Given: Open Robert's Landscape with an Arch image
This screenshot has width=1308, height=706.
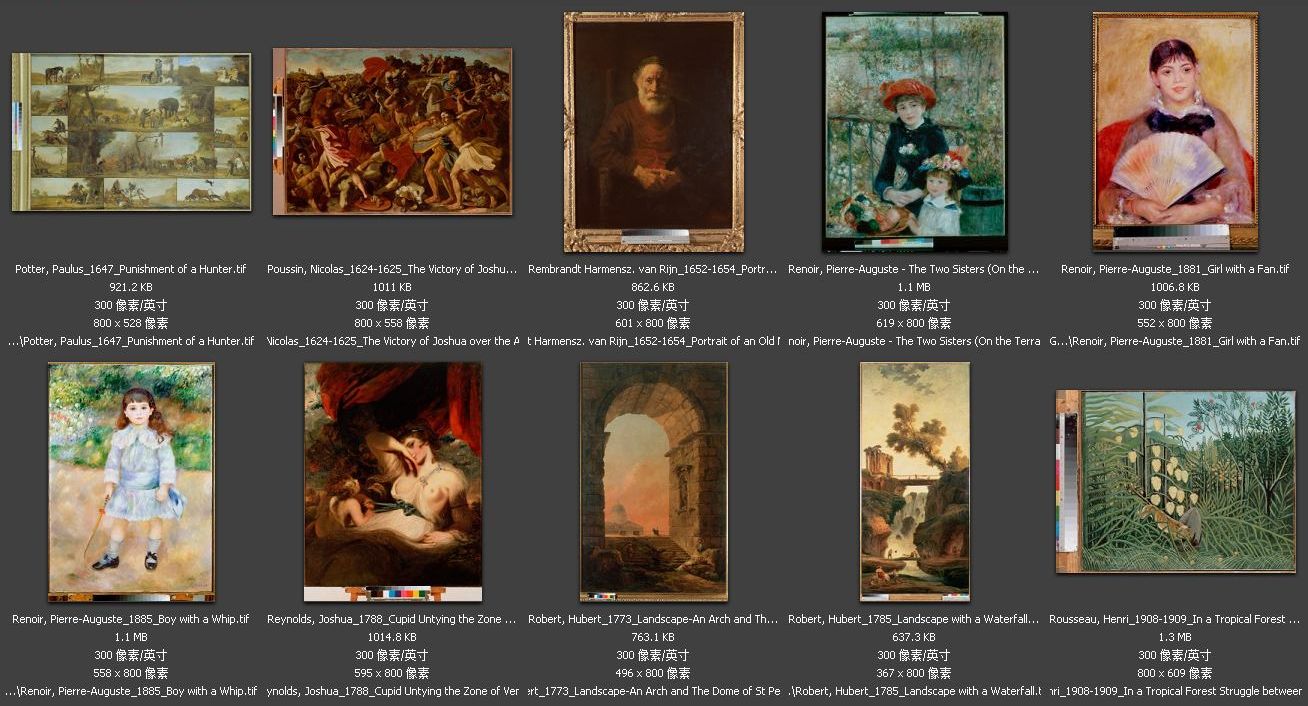Looking at the screenshot, I should tap(653, 481).
